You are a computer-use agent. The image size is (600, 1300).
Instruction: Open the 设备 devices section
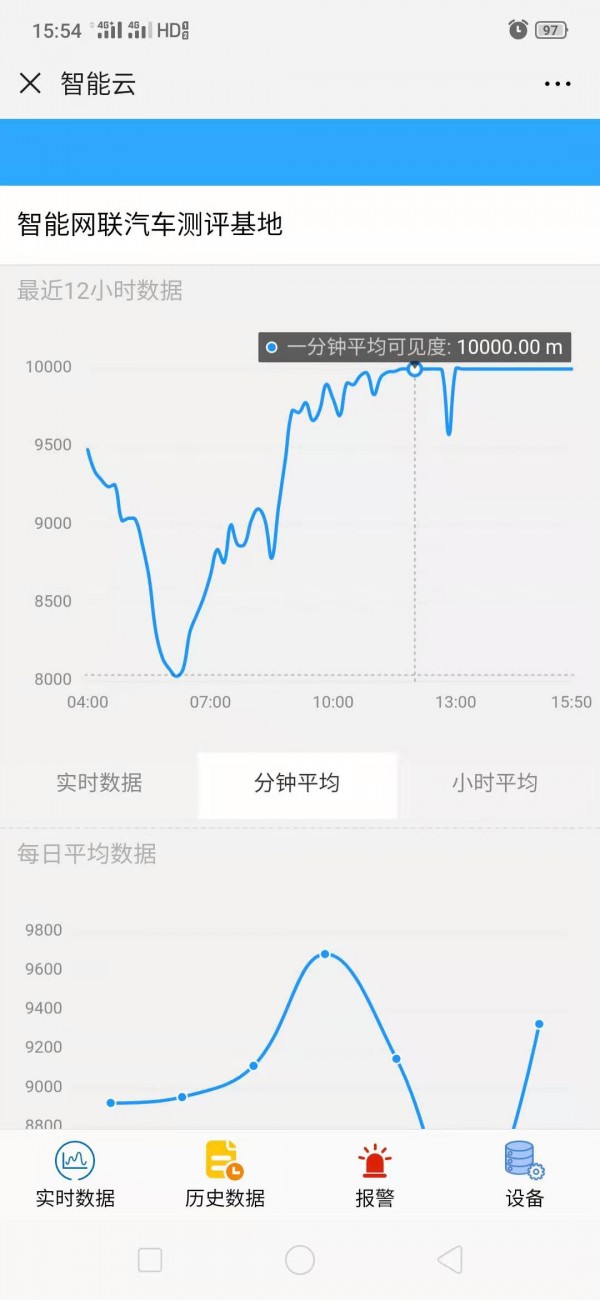coord(524,1175)
